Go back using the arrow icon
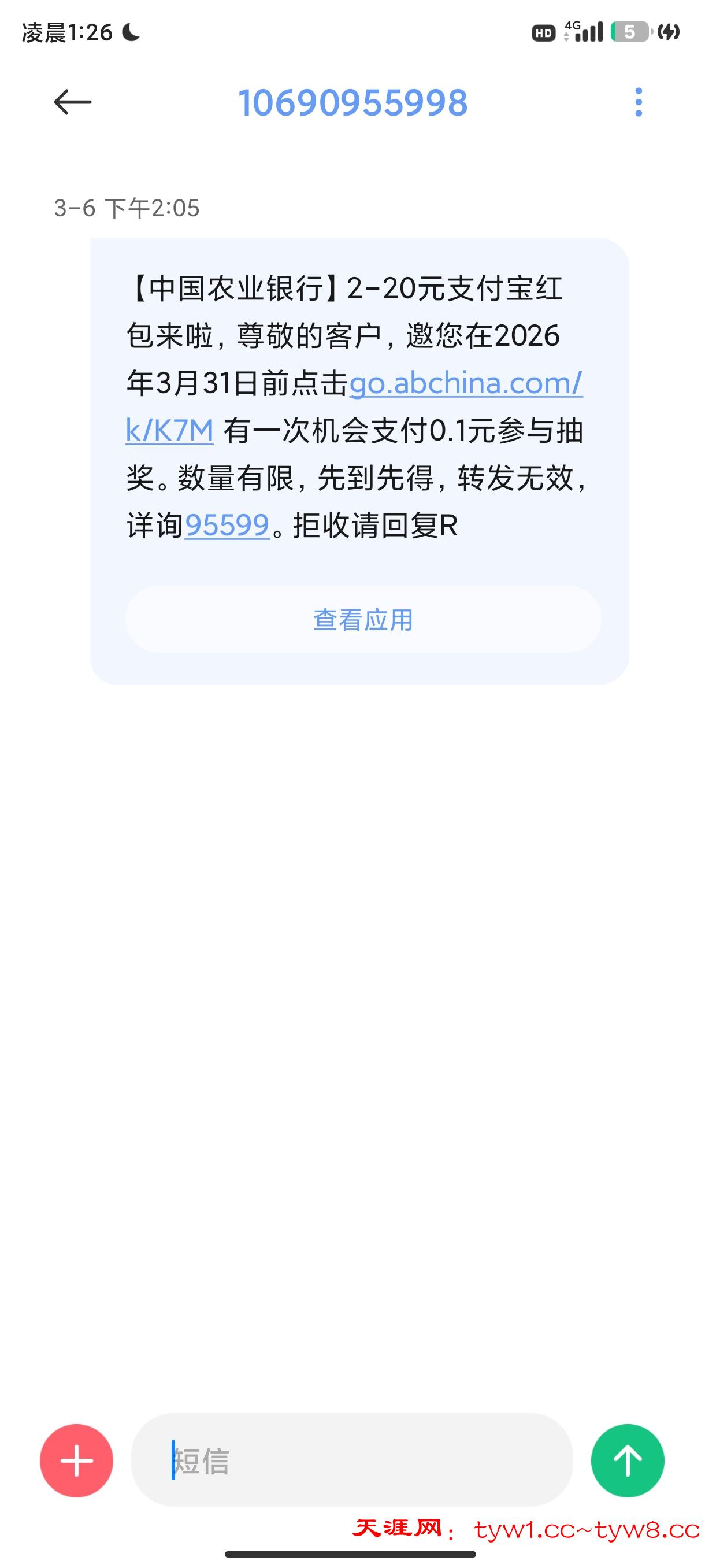Viewport: 705px width, 1568px height. tap(72, 102)
